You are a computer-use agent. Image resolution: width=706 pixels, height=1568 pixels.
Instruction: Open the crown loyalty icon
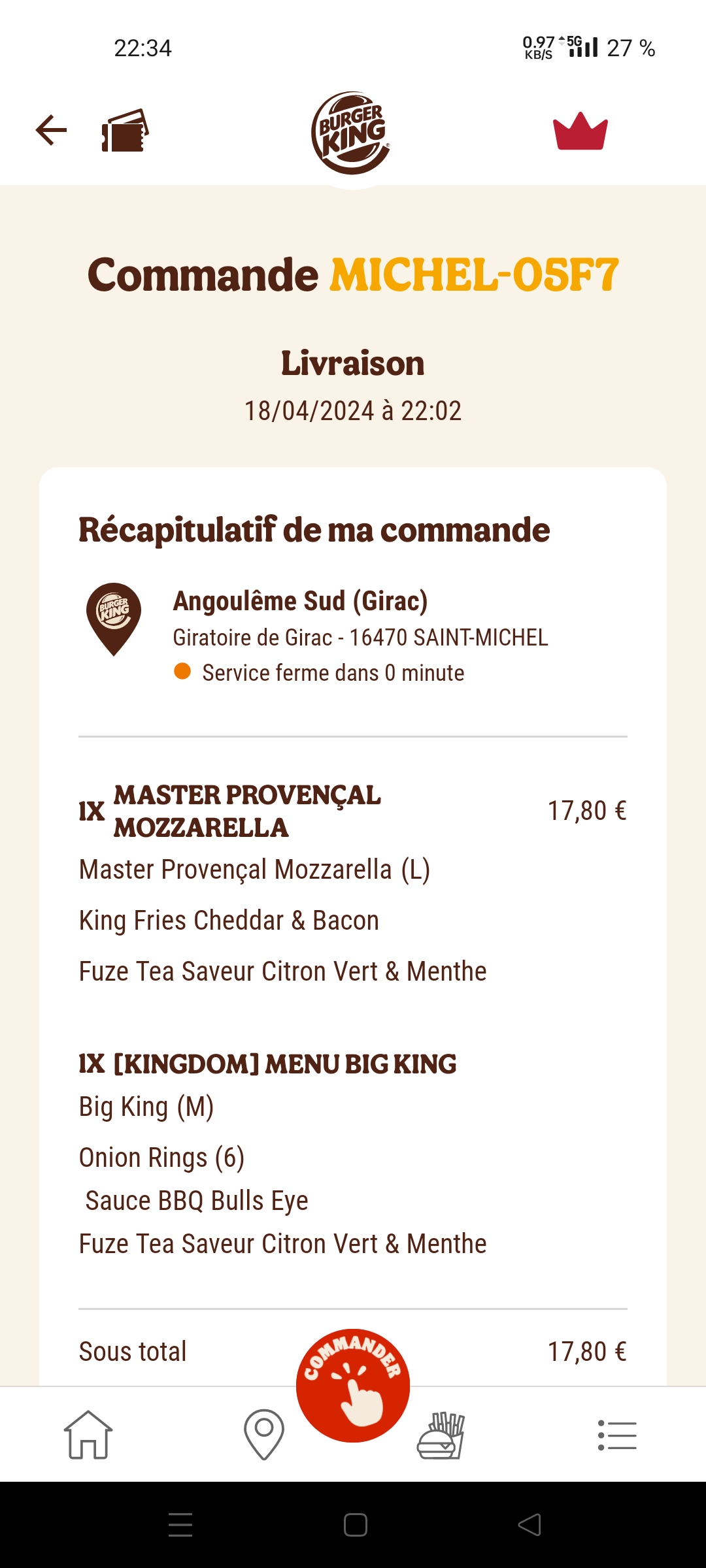(580, 132)
